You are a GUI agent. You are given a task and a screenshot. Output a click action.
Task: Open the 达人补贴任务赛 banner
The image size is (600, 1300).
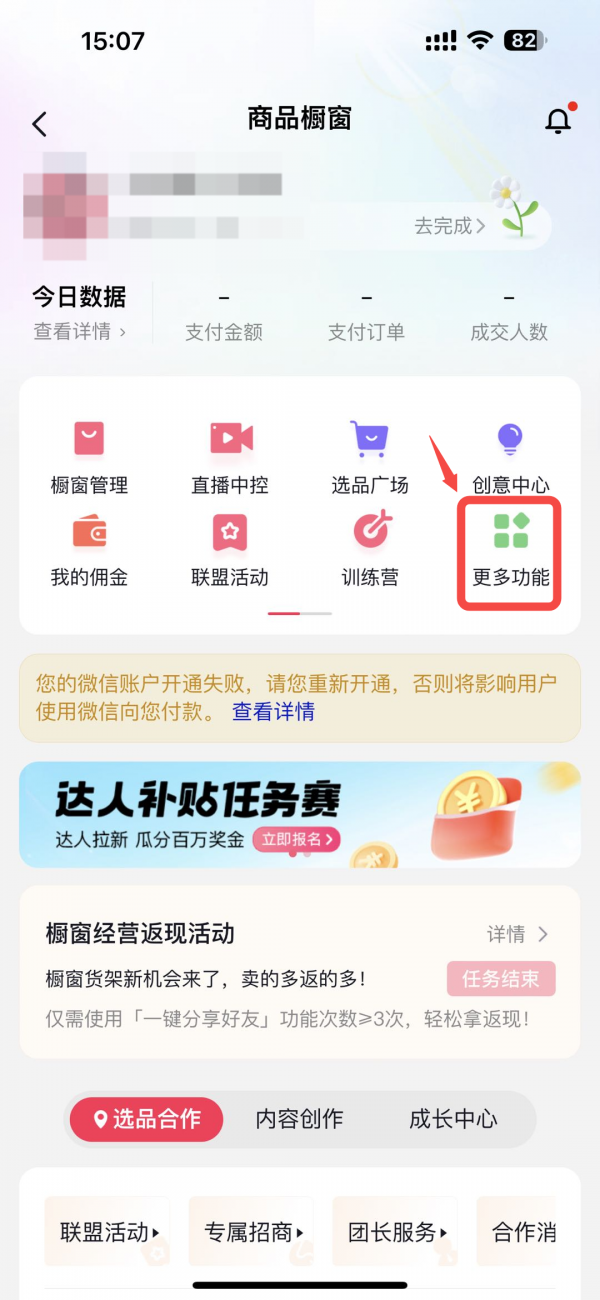[x=300, y=814]
